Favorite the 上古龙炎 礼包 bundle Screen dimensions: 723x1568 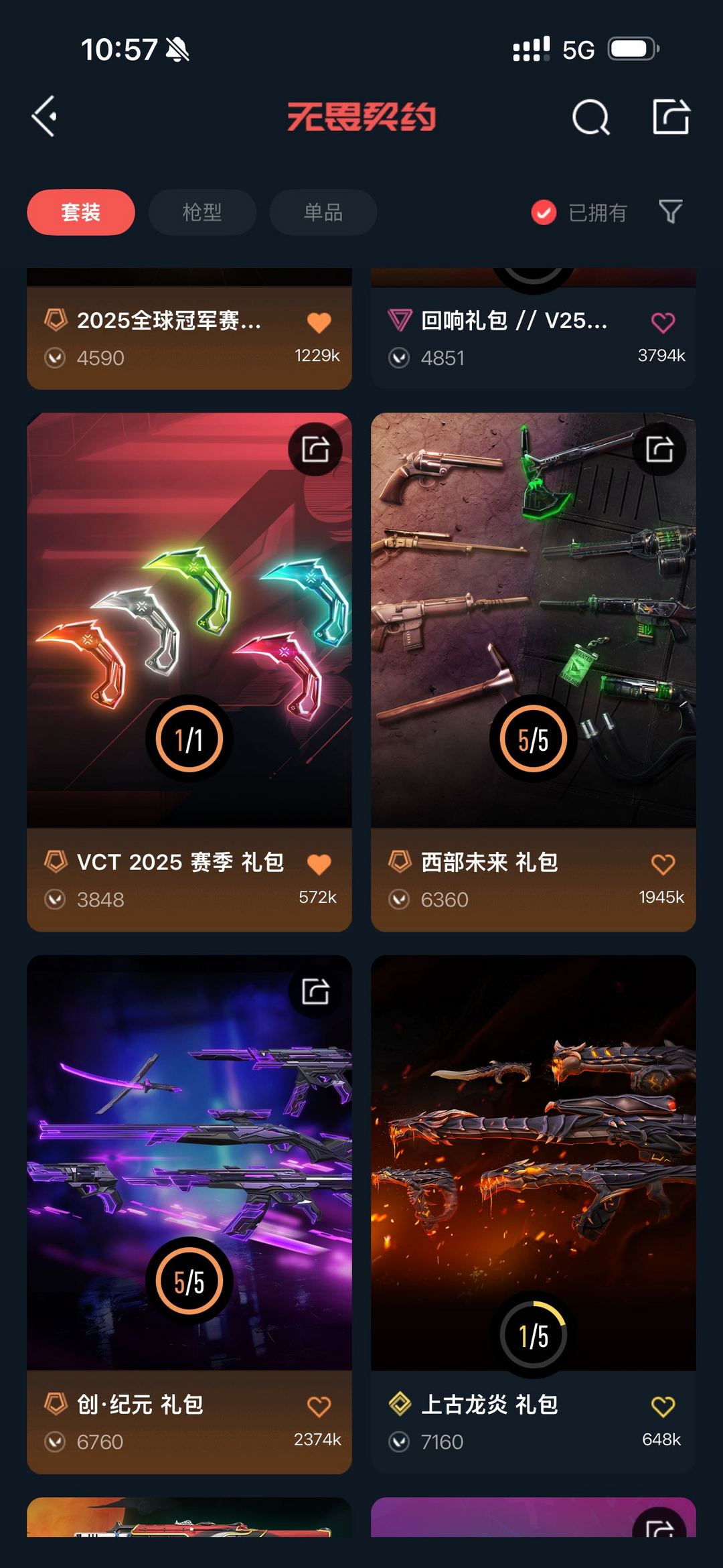(663, 1407)
